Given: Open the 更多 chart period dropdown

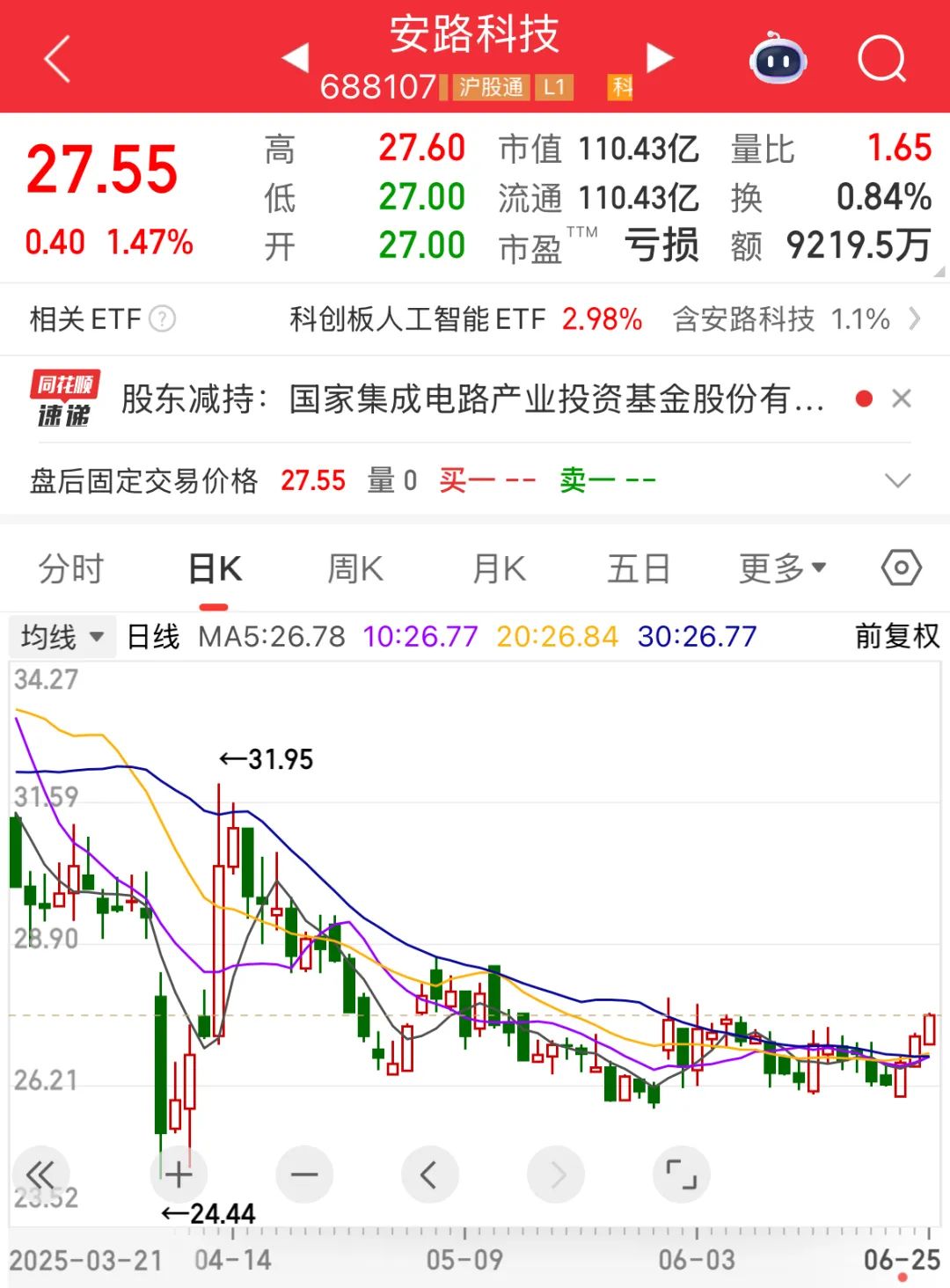Looking at the screenshot, I should (782, 569).
